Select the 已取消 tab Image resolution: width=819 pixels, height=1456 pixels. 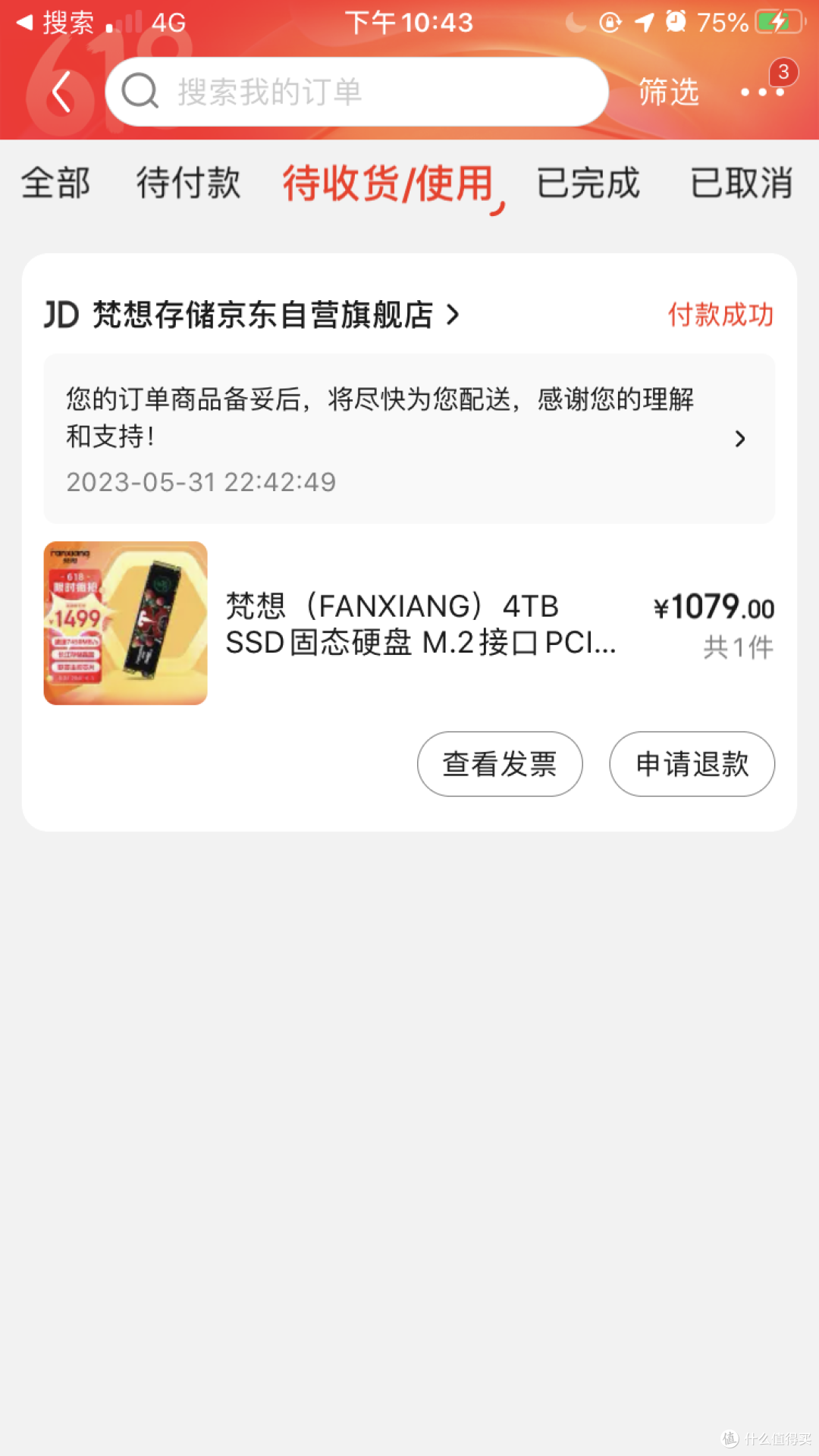coord(741,183)
